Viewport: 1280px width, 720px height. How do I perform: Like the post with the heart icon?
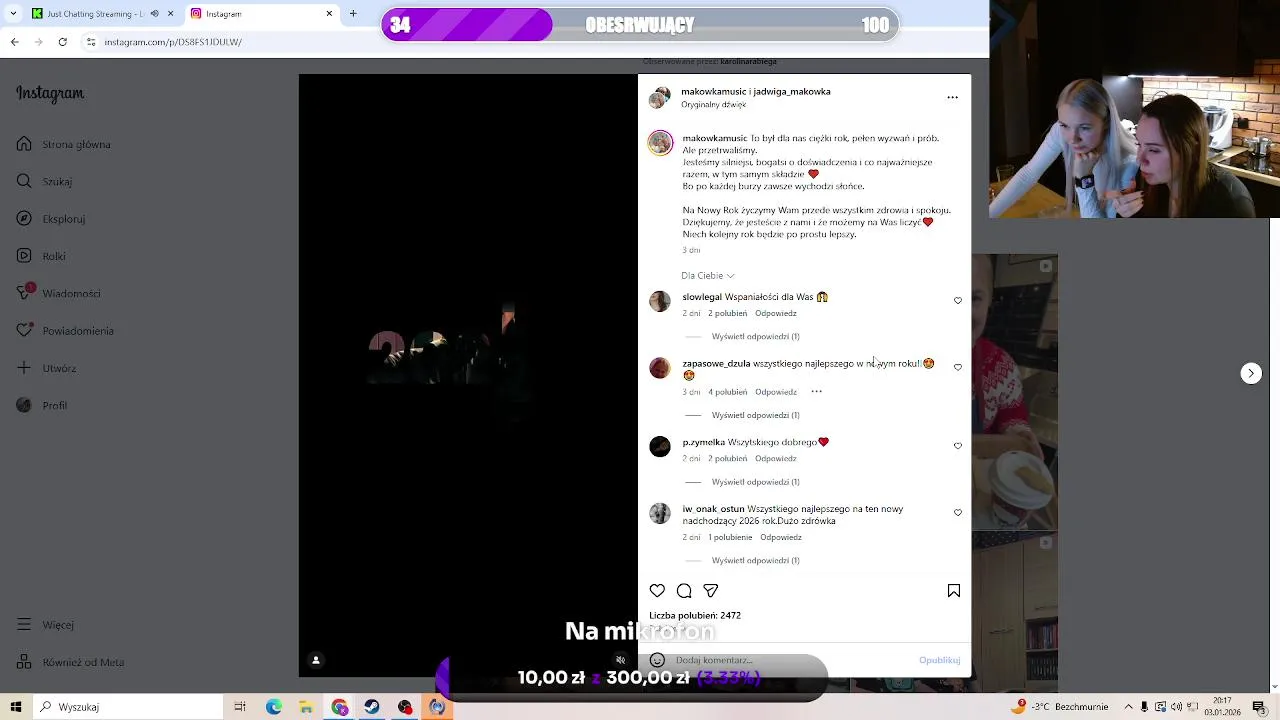click(x=657, y=591)
